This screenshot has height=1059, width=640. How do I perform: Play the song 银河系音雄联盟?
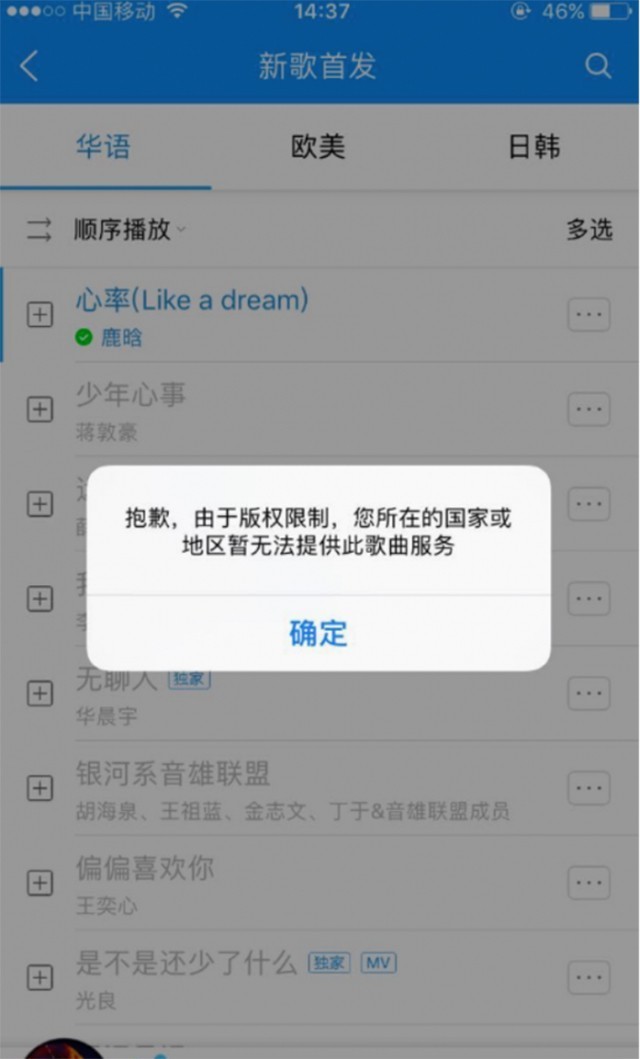coord(172,774)
